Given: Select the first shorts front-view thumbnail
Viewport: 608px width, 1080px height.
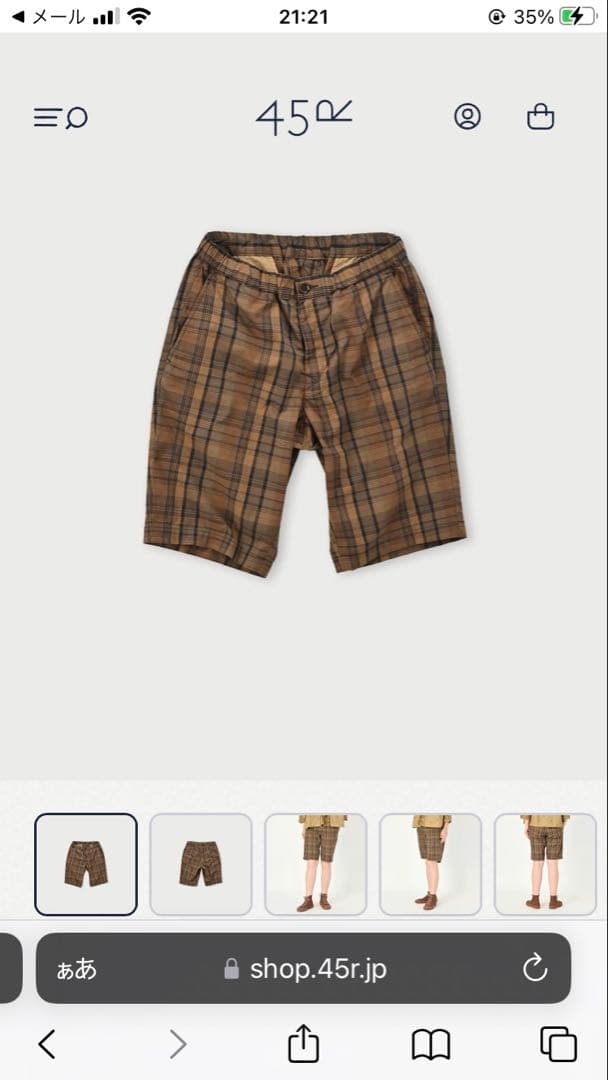Looking at the screenshot, I should coord(86,864).
